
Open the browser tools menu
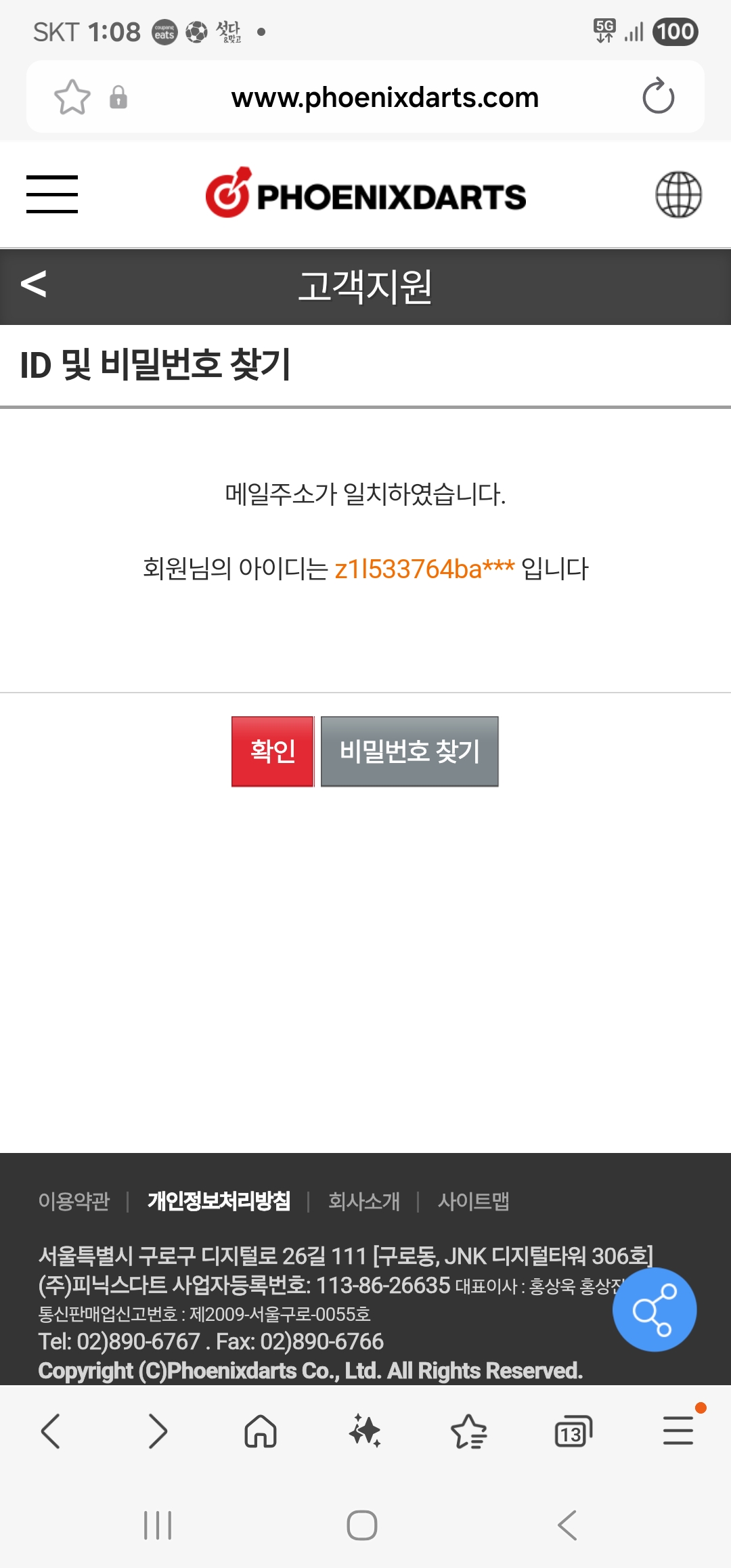pos(678,1431)
